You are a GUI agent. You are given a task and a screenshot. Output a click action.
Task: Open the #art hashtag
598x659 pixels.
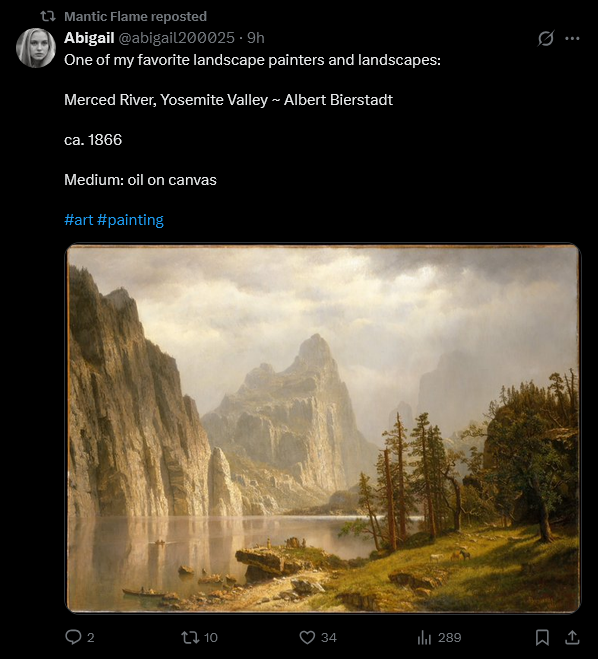[x=79, y=220]
